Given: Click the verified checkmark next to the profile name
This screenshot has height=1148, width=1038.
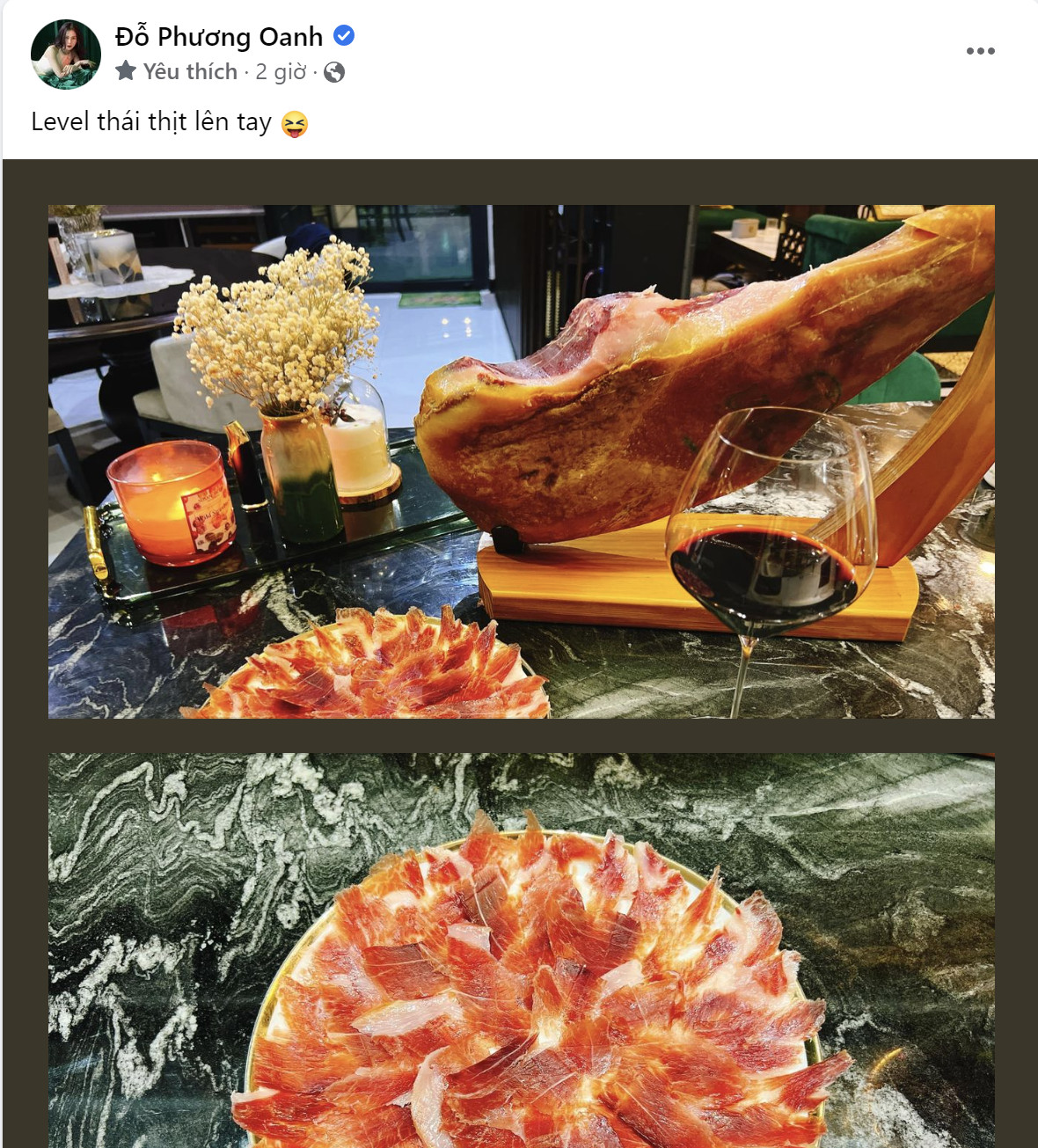Looking at the screenshot, I should click(x=343, y=36).
